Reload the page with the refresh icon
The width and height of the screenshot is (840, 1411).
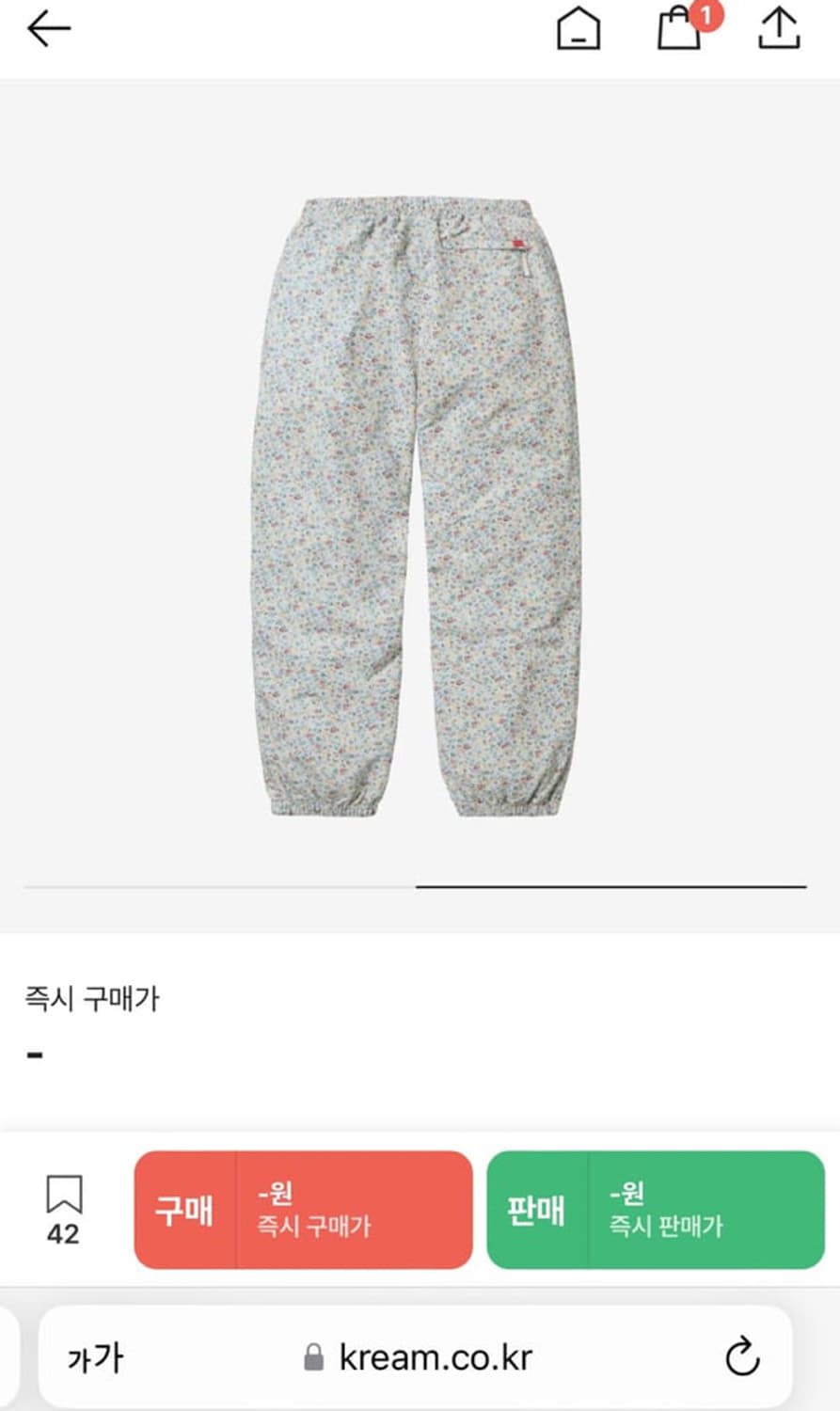[742, 1356]
